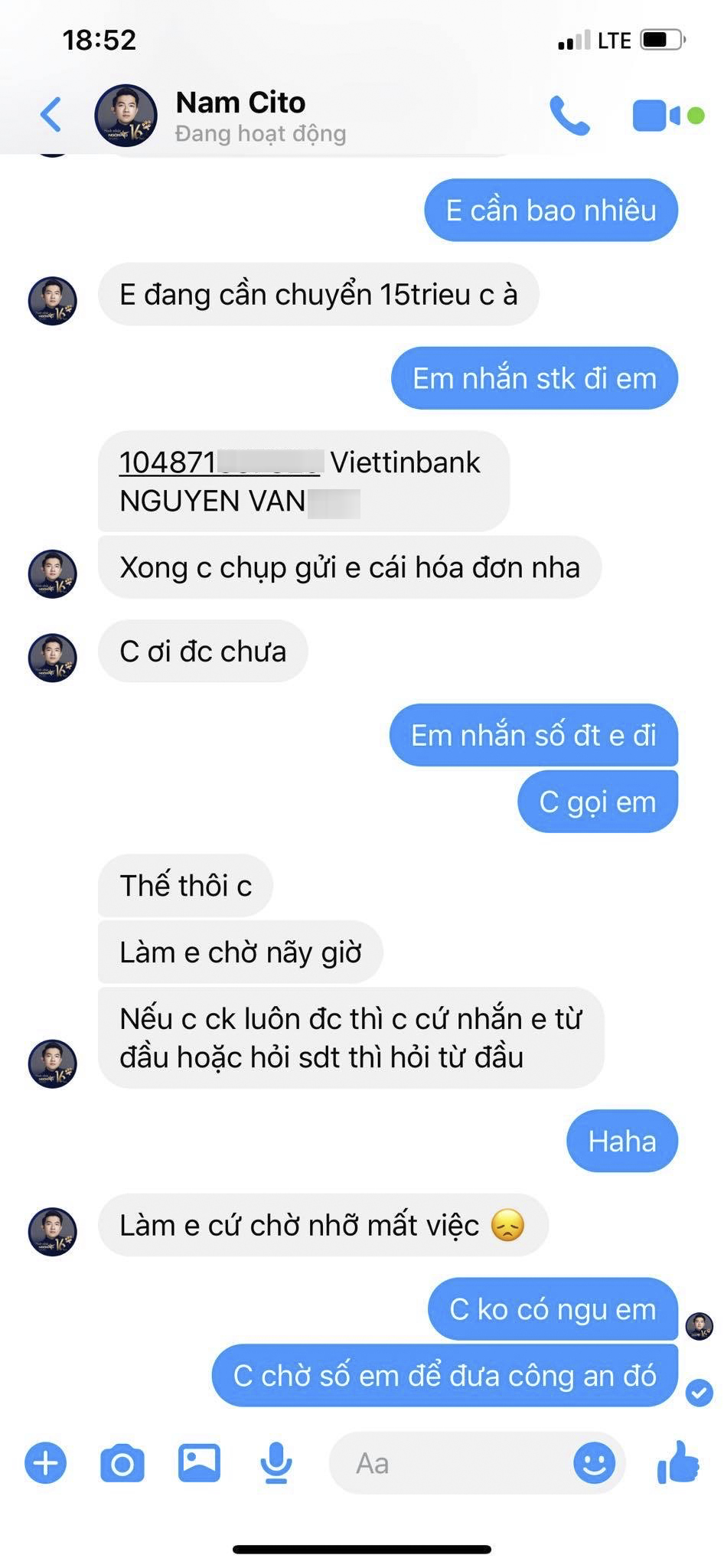Open the photo gallery picker

point(199,1463)
